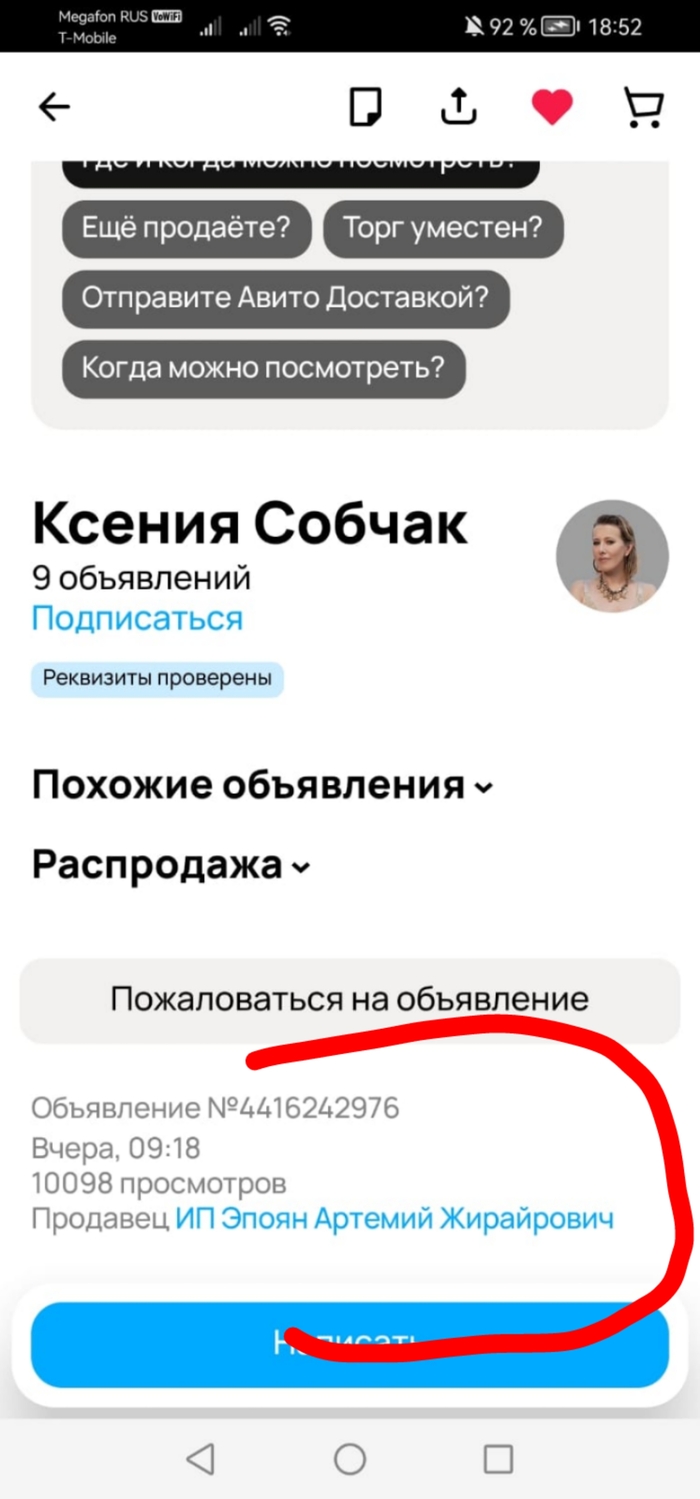Expand the "Похожие объявления" section
This screenshot has height=1499, width=700.
click(262, 786)
